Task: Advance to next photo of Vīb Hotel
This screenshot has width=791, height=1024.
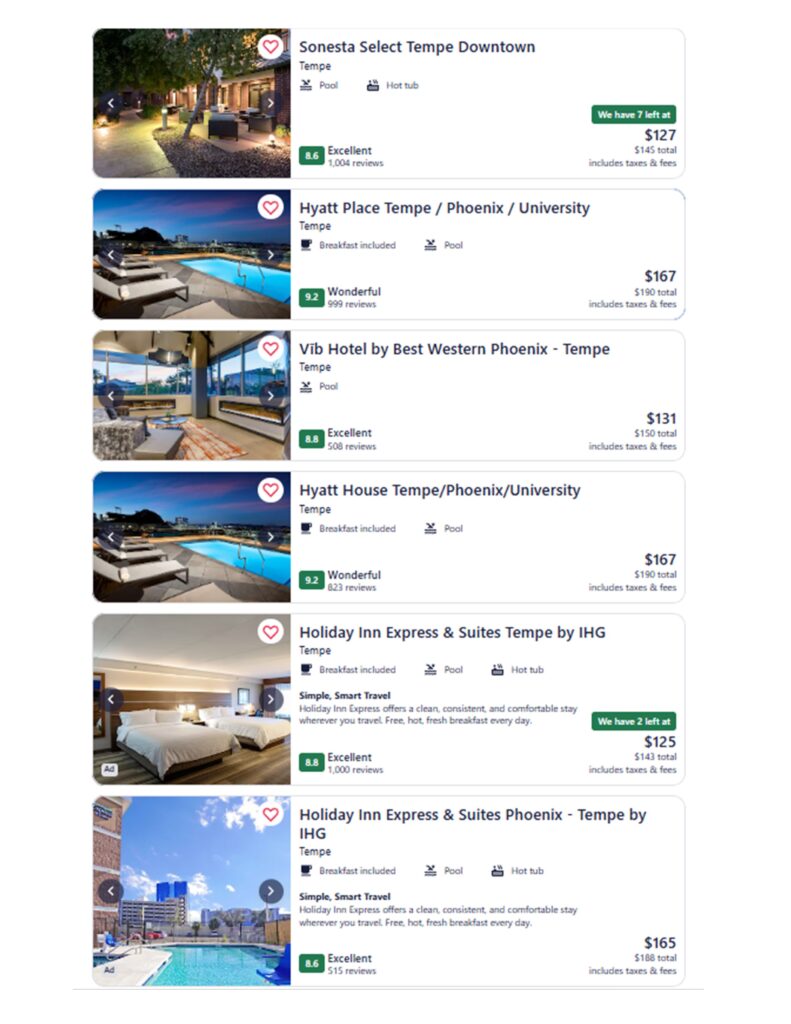Action: coord(270,396)
